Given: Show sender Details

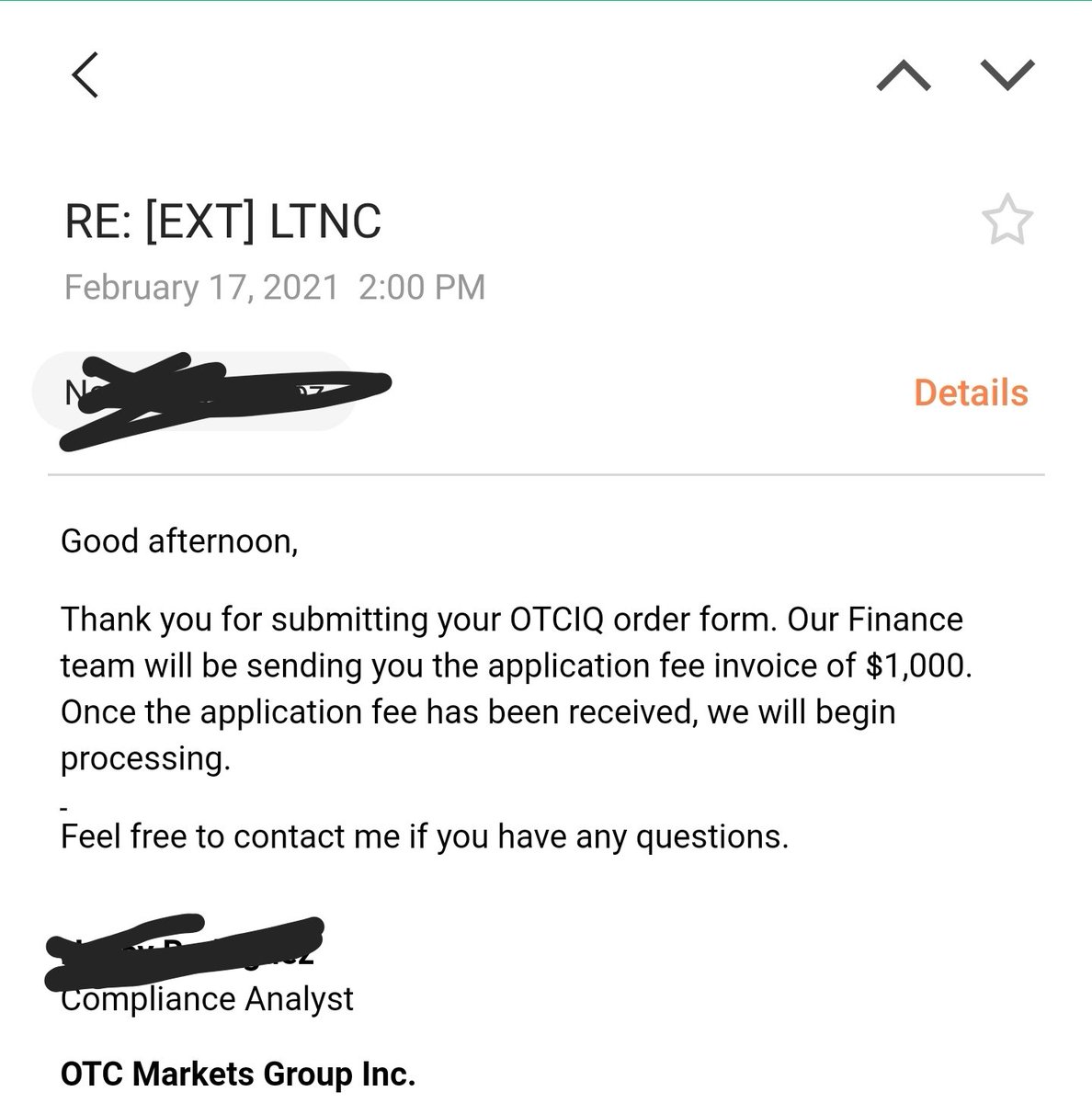Looking at the screenshot, I should point(971,392).
